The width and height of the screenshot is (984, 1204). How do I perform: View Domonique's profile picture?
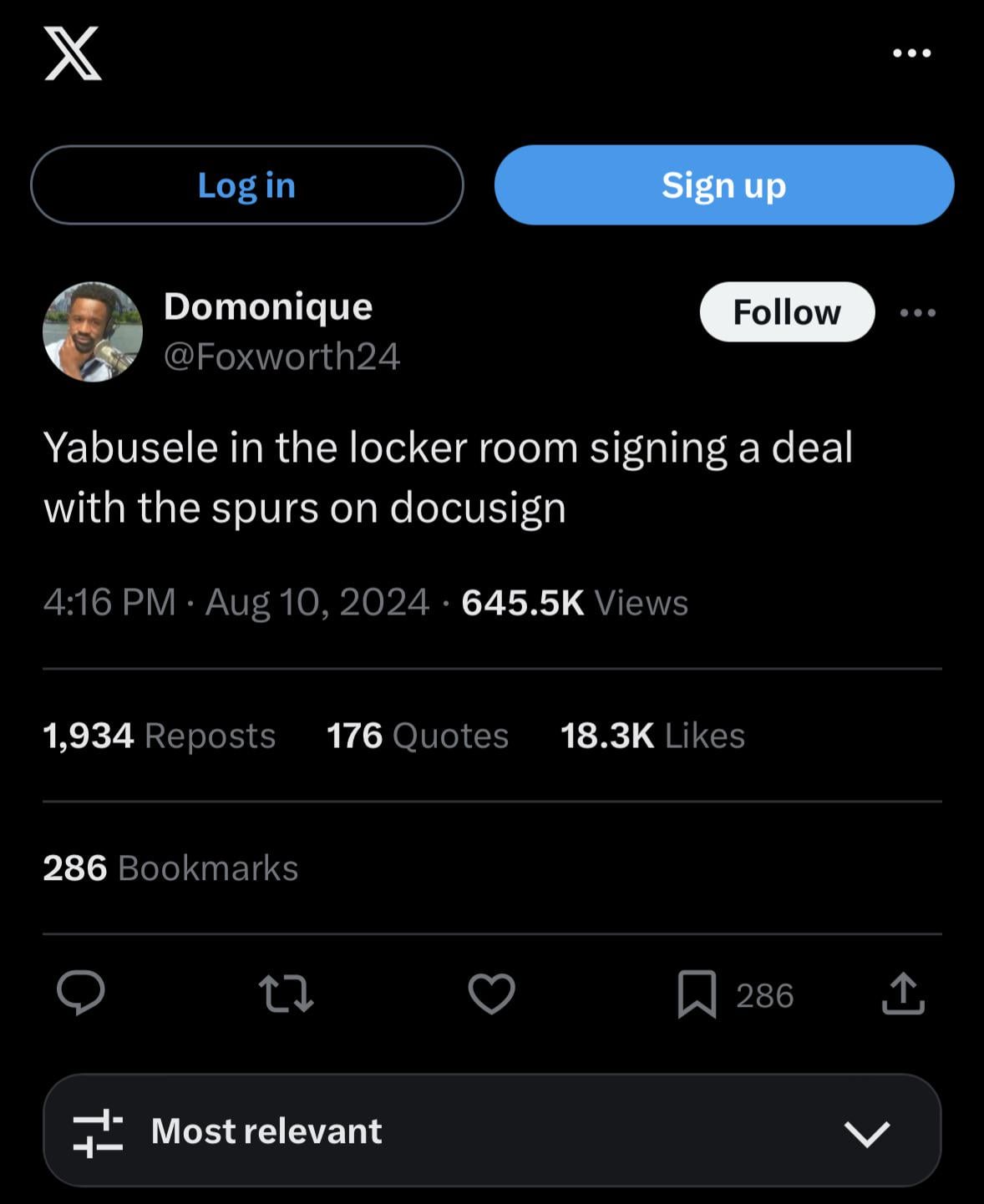[93, 331]
